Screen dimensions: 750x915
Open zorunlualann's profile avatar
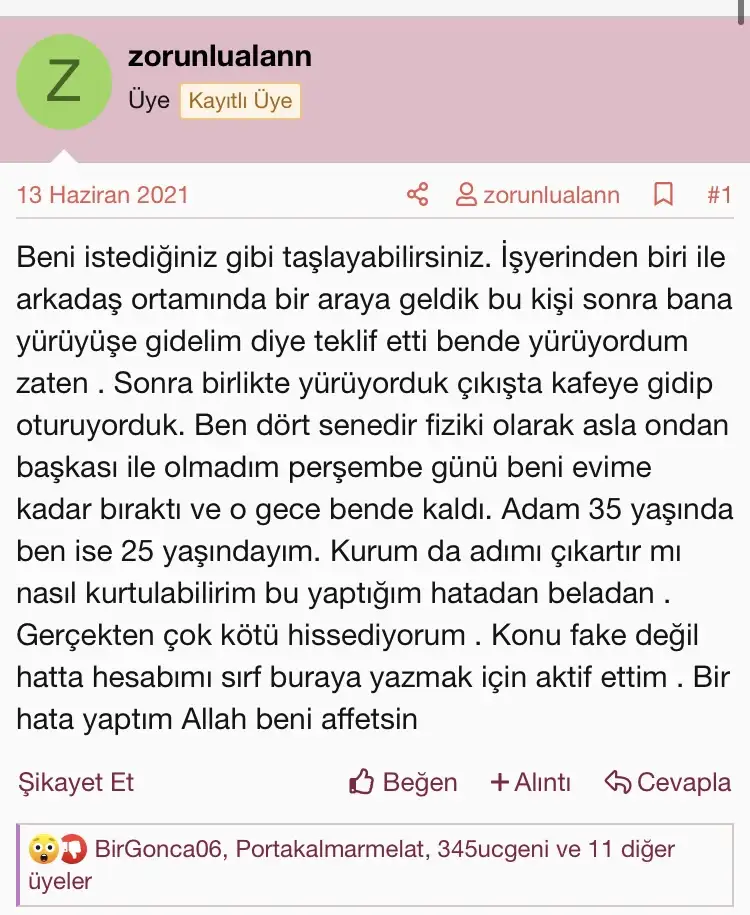pos(64,82)
